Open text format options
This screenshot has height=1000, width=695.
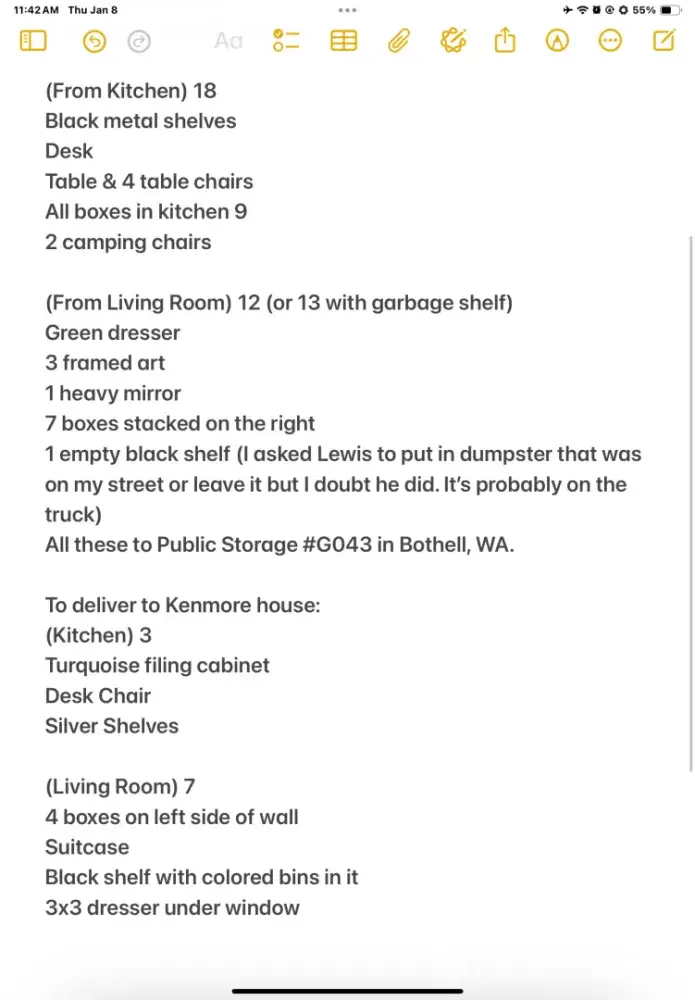pyautogui.click(x=228, y=41)
